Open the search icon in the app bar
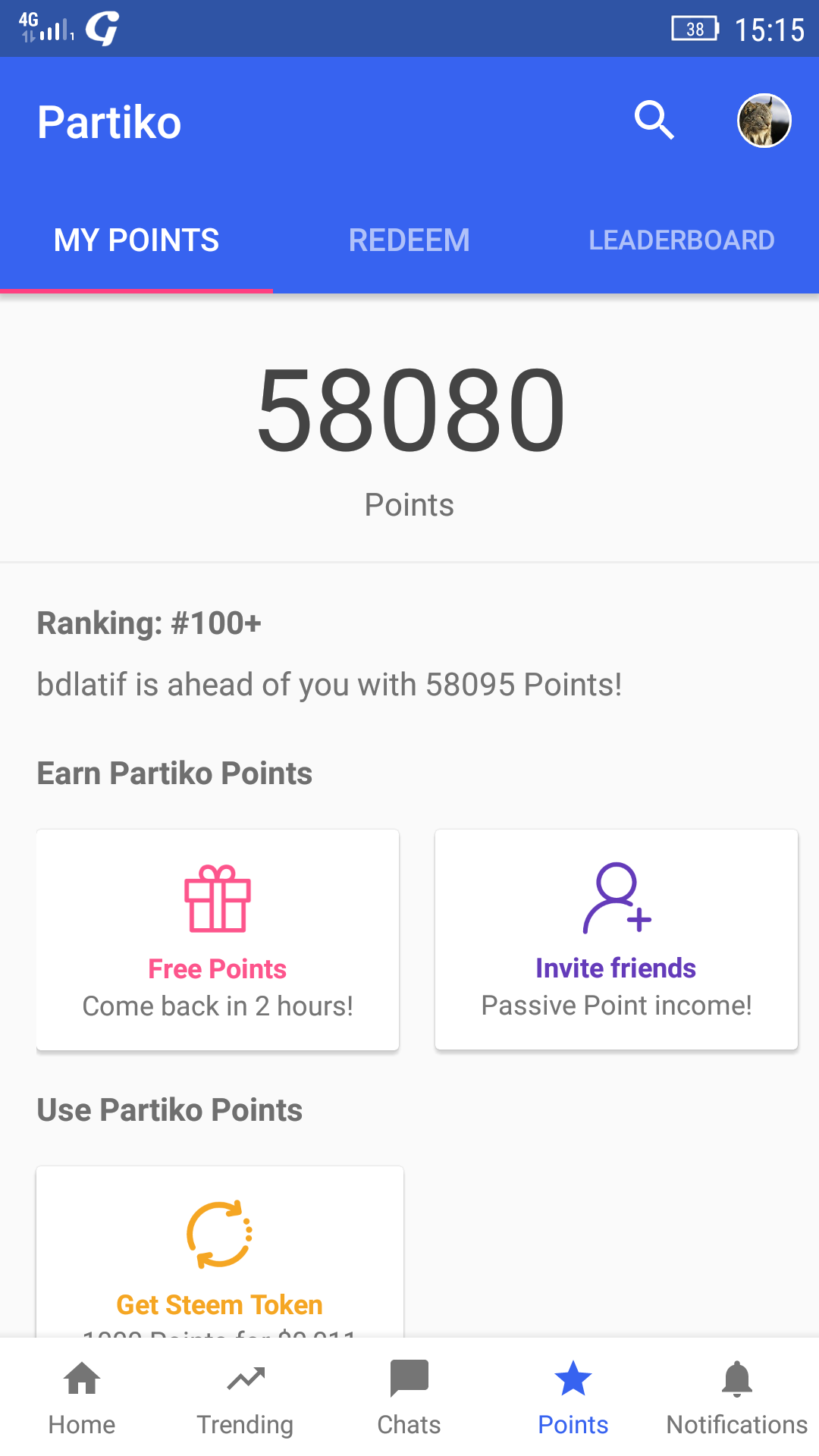819x1456 pixels. (654, 121)
